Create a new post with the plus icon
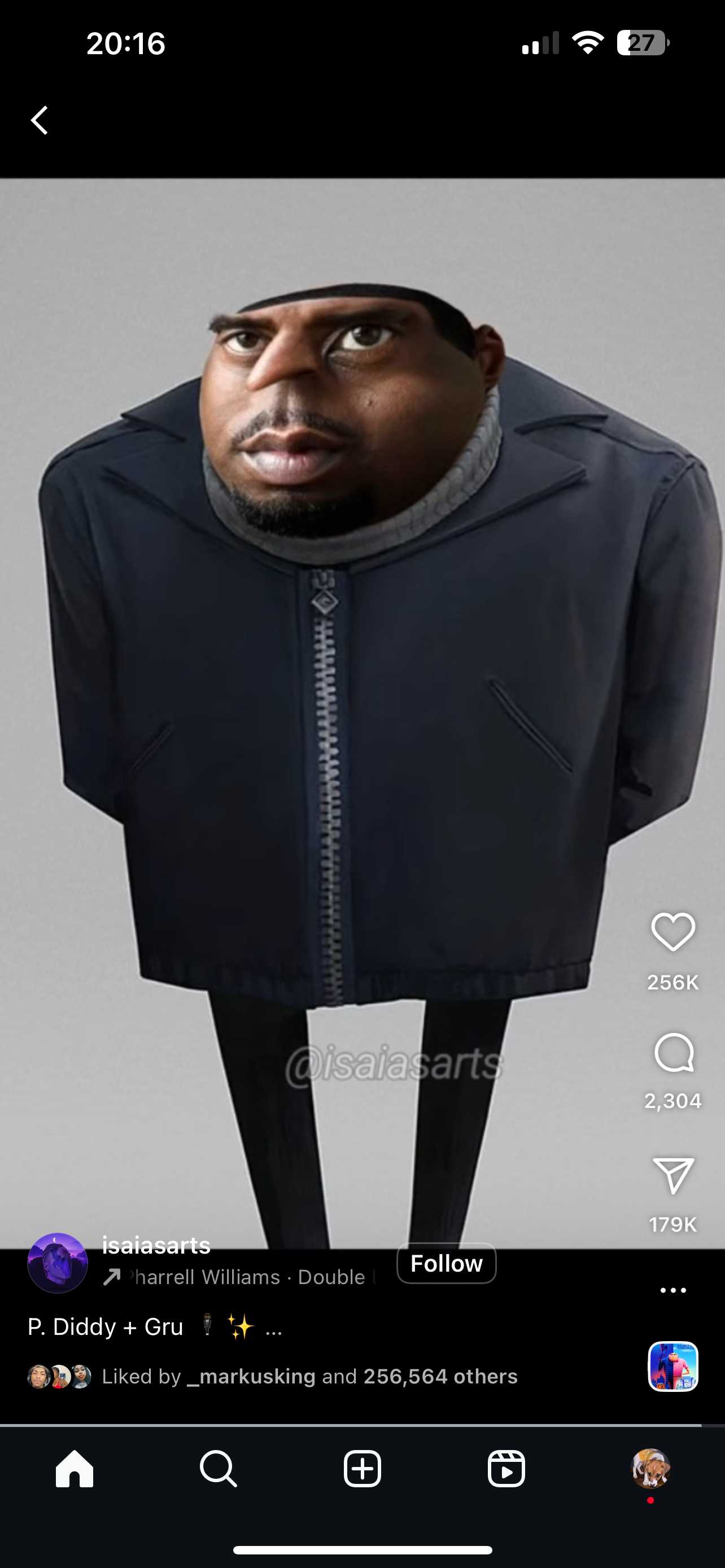The width and height of the screenshot is (725, 1568). 362,1469
